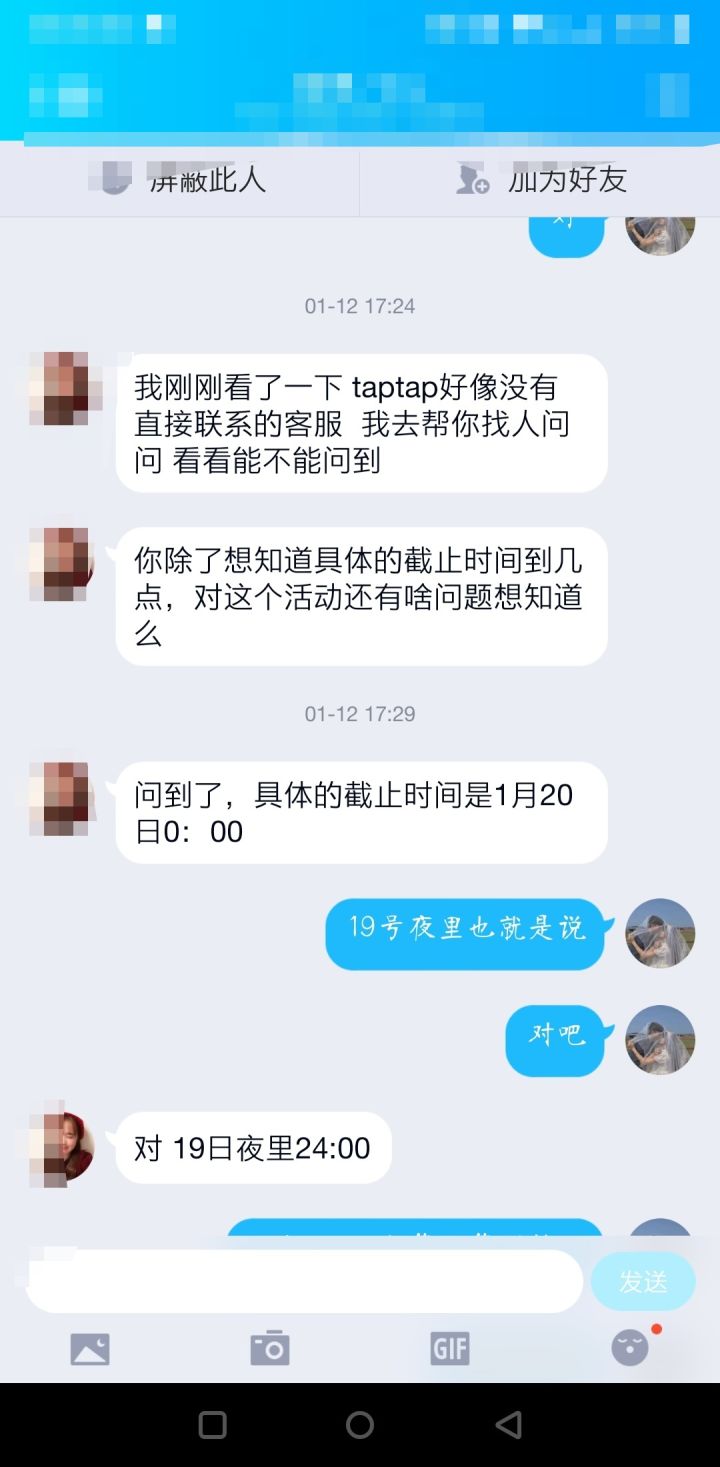Open the camera to take a picture

tap(268, 1347)
